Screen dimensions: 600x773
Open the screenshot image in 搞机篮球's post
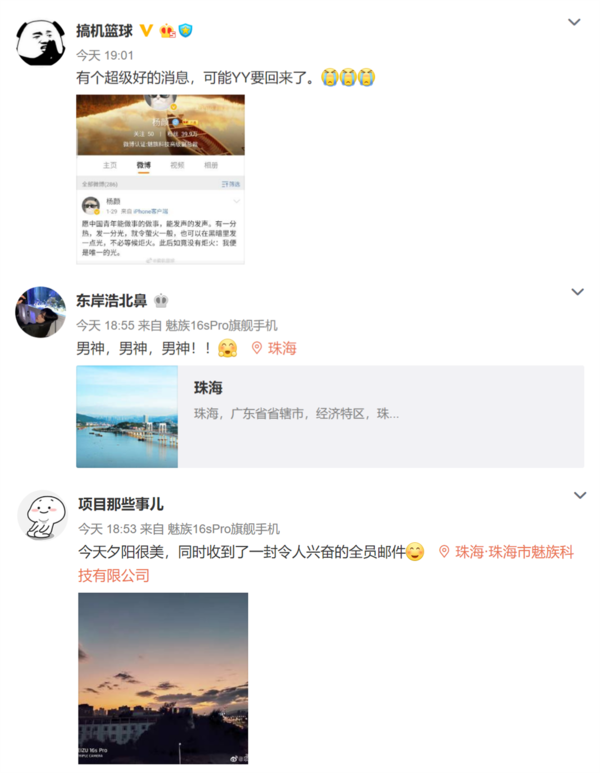[161, 179]
